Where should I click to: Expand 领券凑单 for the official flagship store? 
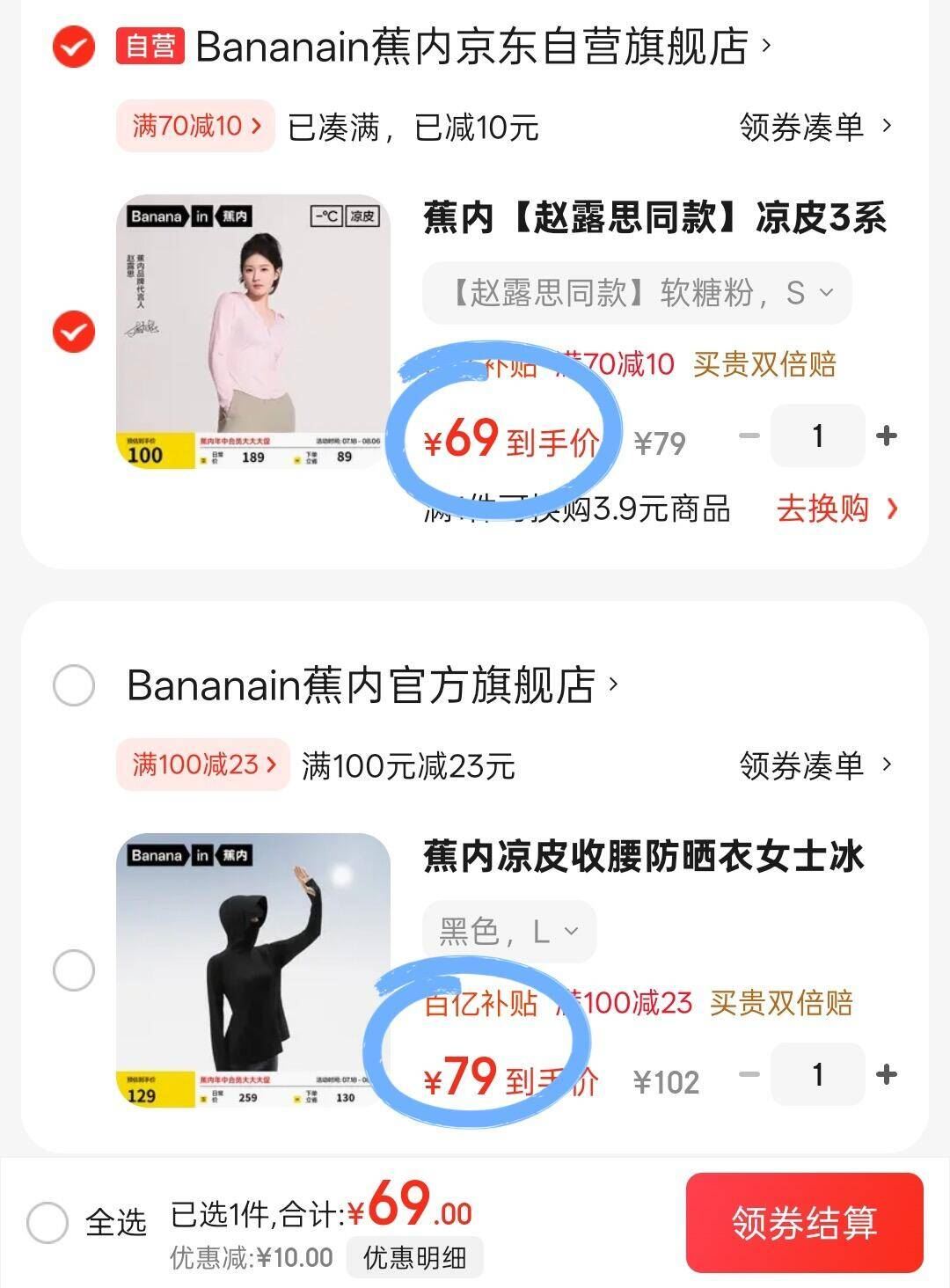(x=800, y=767)
